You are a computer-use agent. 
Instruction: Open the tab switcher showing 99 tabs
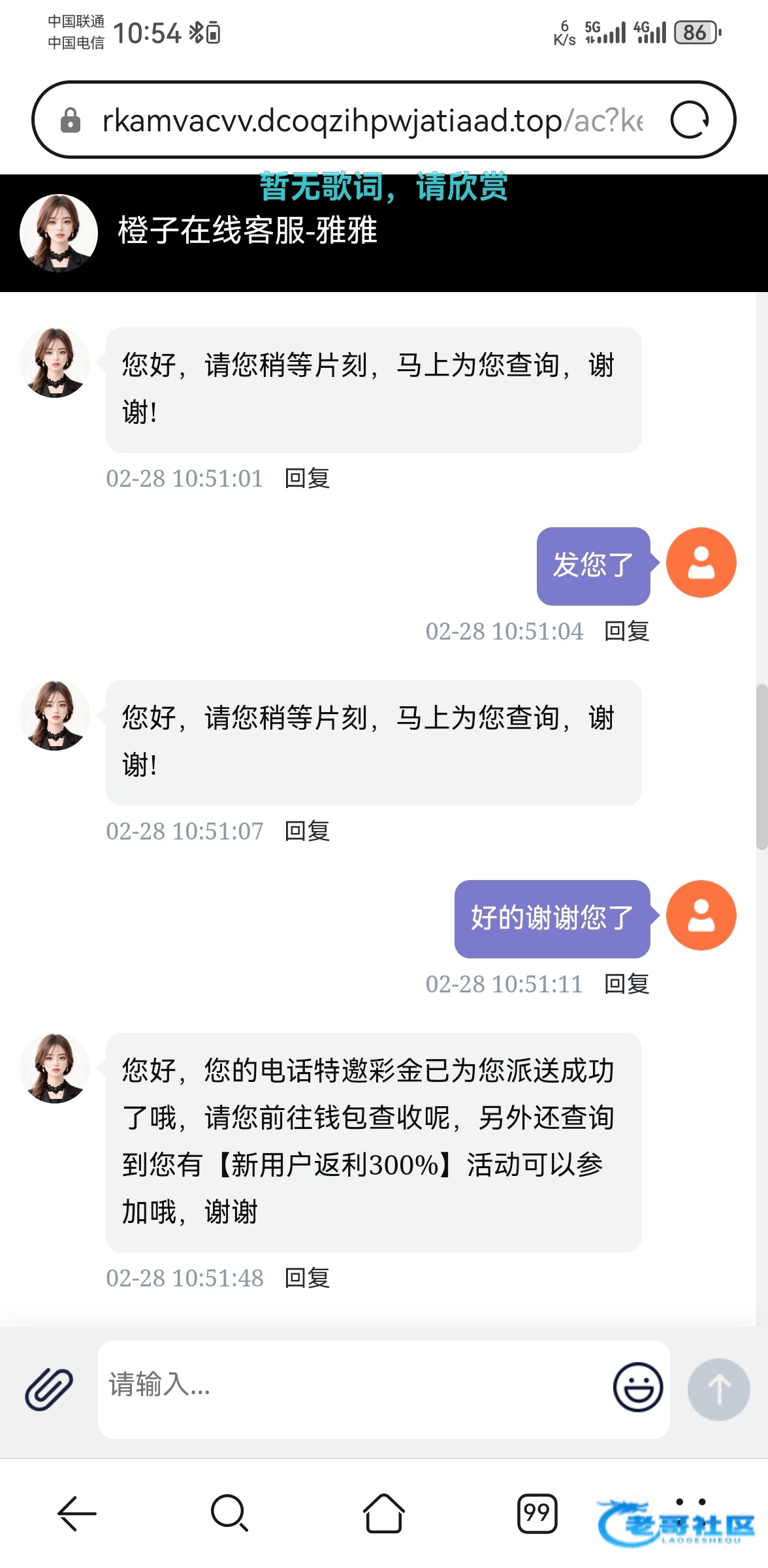pos(537,1513)
